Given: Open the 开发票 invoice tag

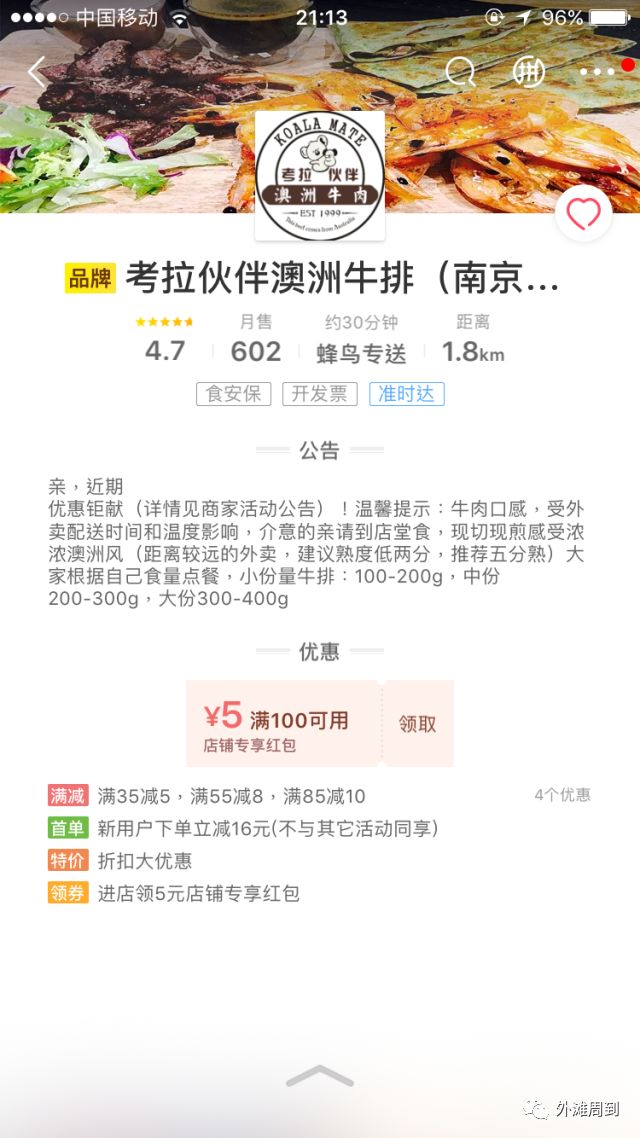Looking at the screenshot, I should tap(320, 394).
